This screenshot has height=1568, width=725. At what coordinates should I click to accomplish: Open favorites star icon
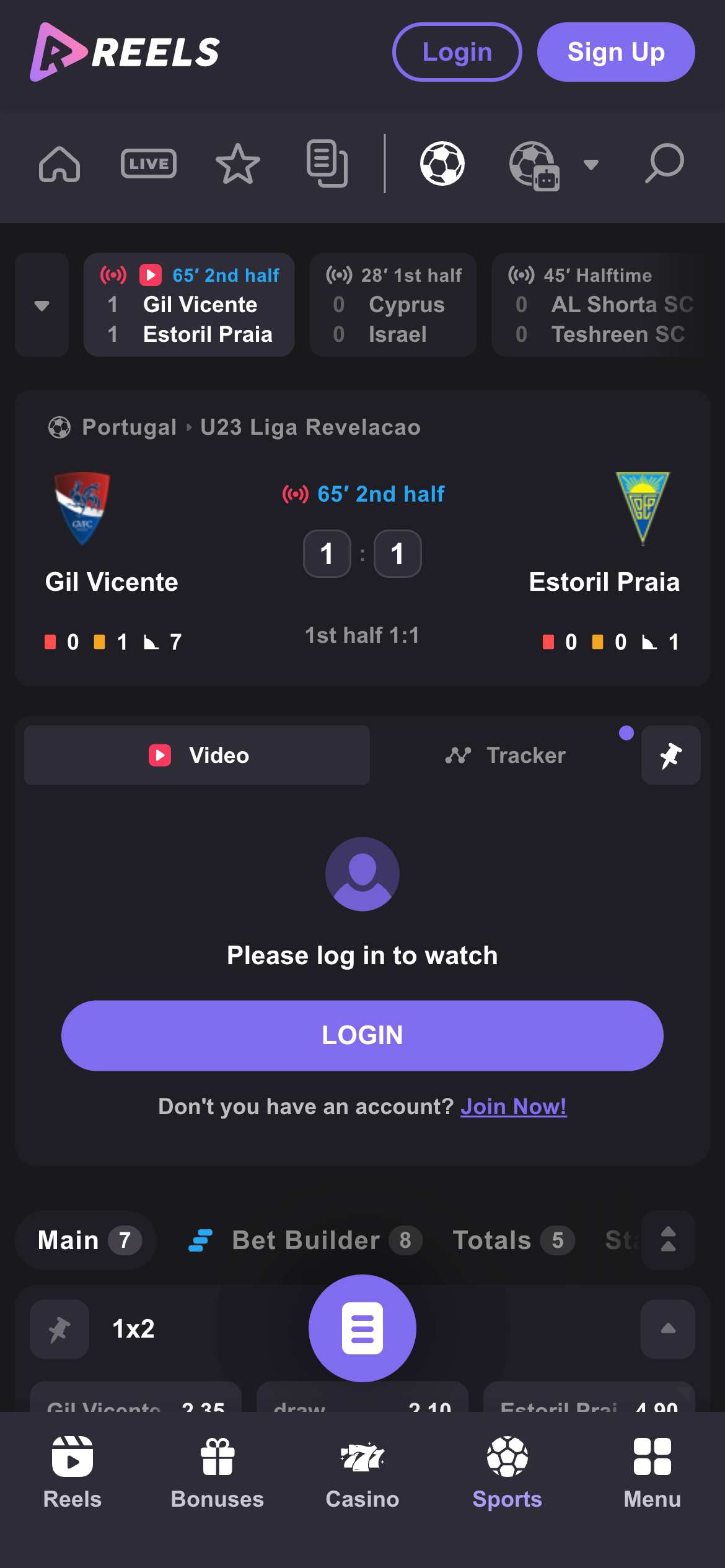click(x=238, y=164)
